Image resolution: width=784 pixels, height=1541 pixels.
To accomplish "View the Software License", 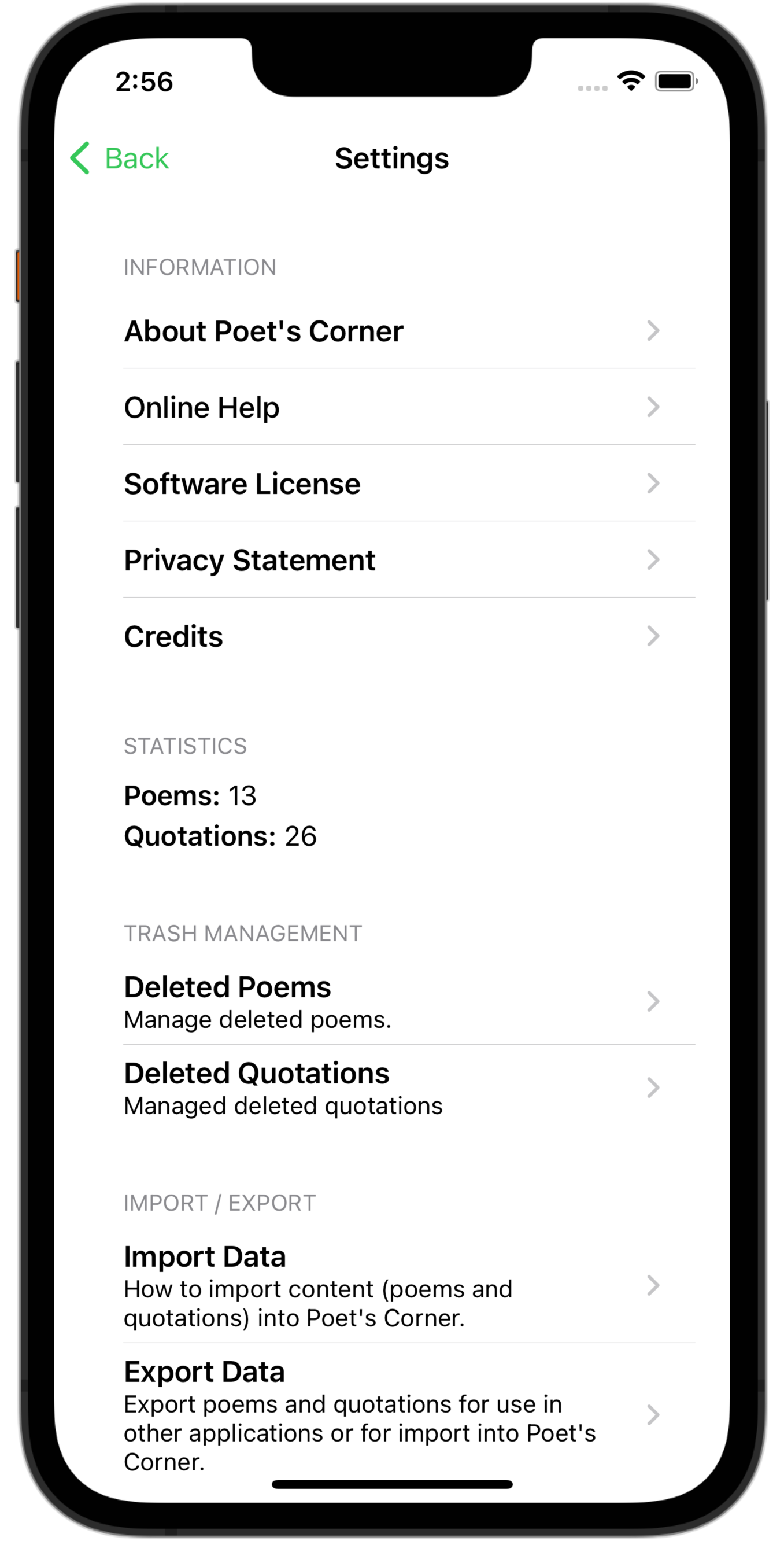I will pos(391,484).
